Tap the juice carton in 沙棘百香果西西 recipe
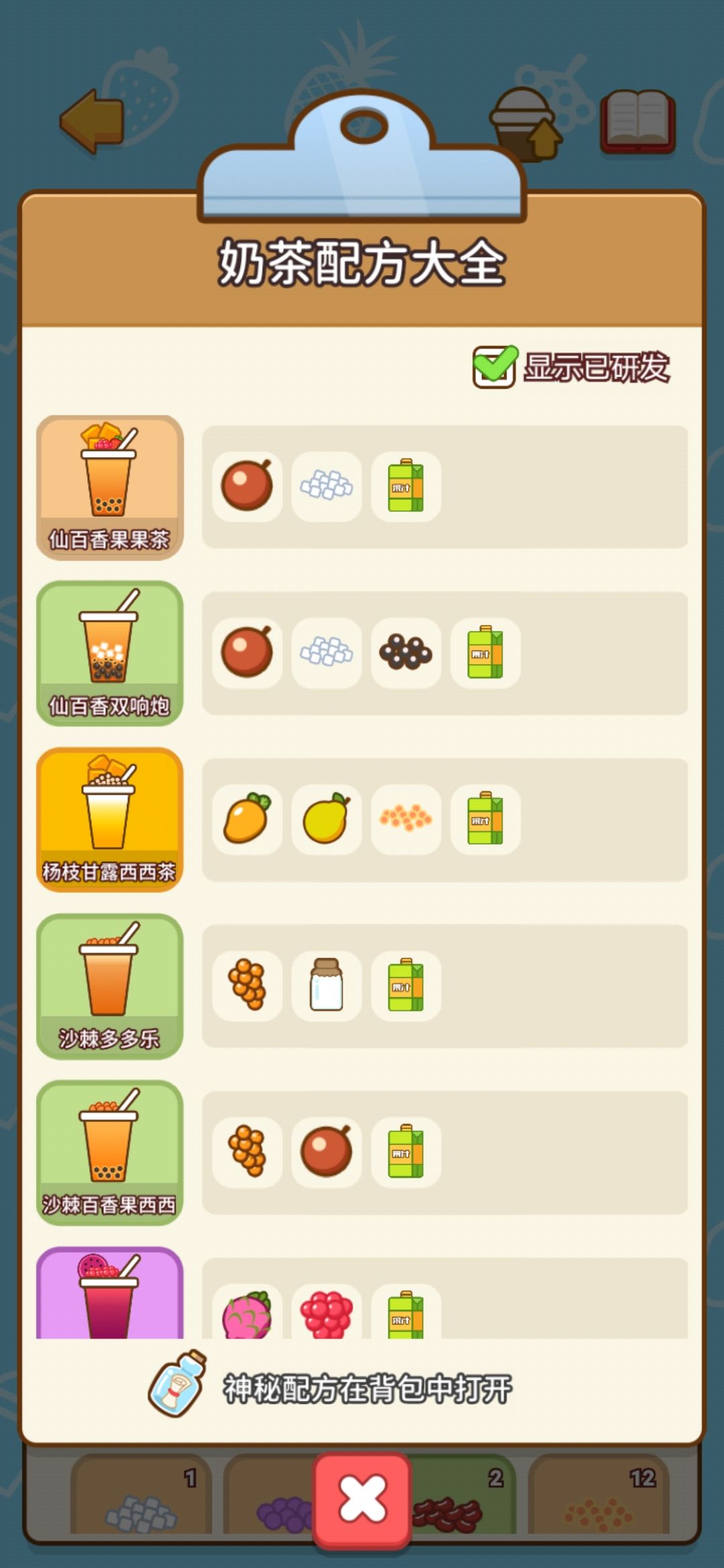 tap(405, 1153)
